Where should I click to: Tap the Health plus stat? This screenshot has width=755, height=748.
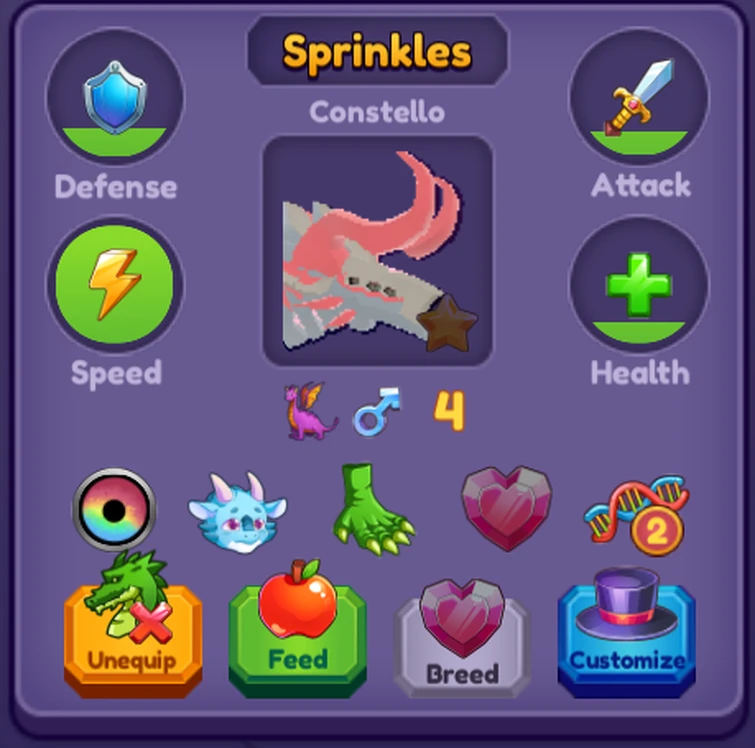coord(639,285)
